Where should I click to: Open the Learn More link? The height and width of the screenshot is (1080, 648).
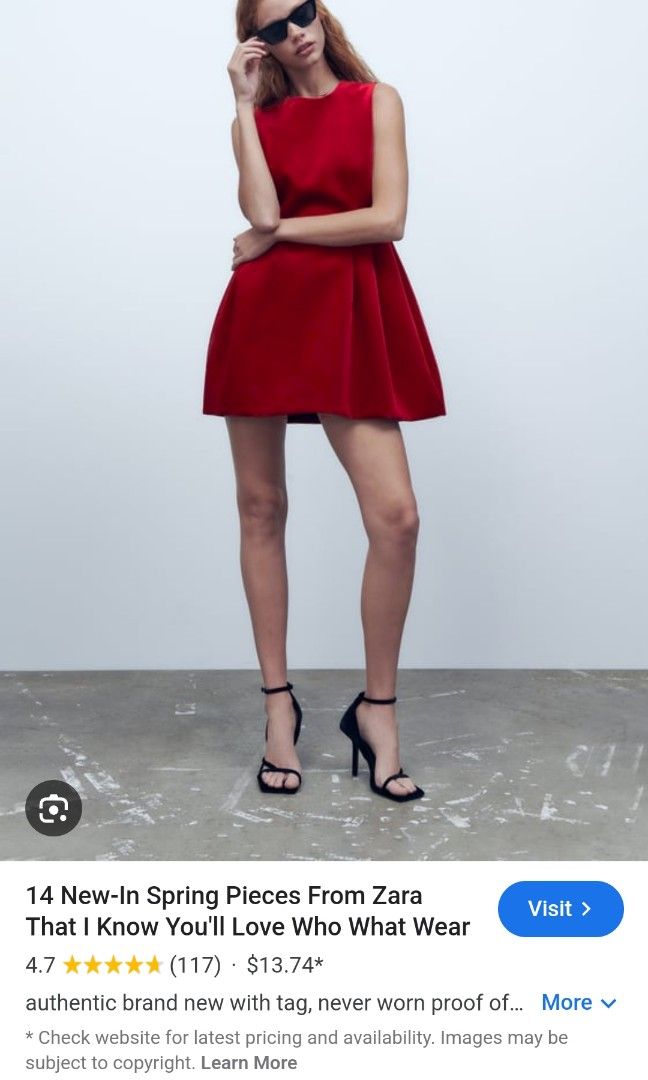pyautogui.click(x=249, y=1063)
